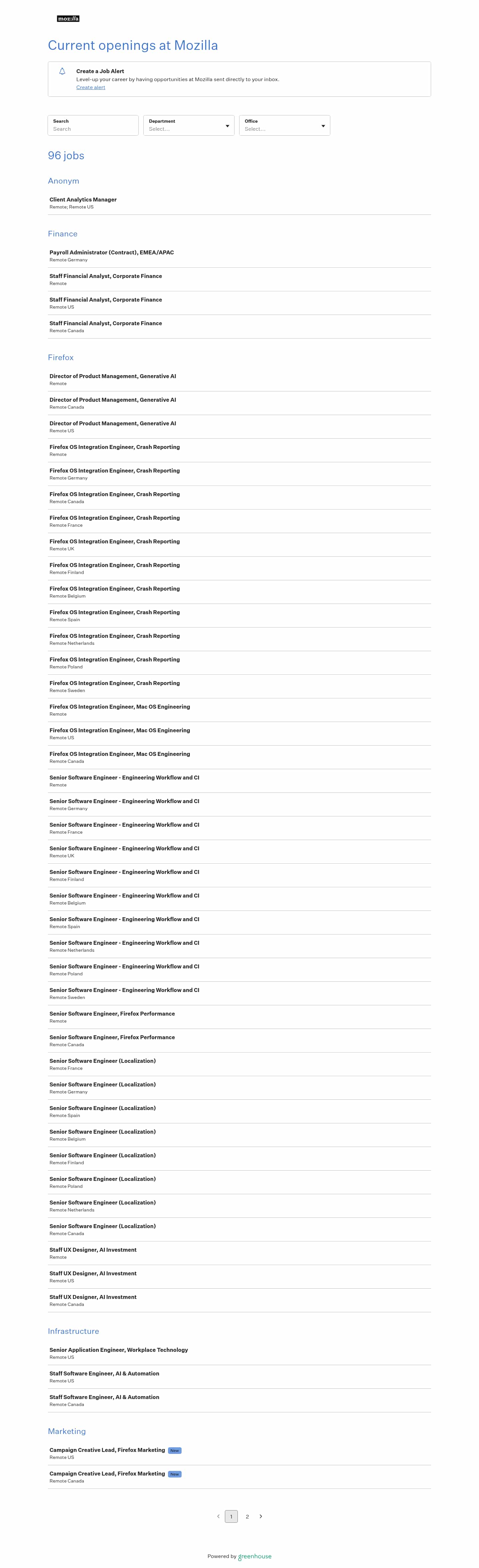Image resolution: width=479 pixels, height=1568 pixels.
Task: Open Staff Financial Analyst job in Remote Canada
Action: coord(105,324)
